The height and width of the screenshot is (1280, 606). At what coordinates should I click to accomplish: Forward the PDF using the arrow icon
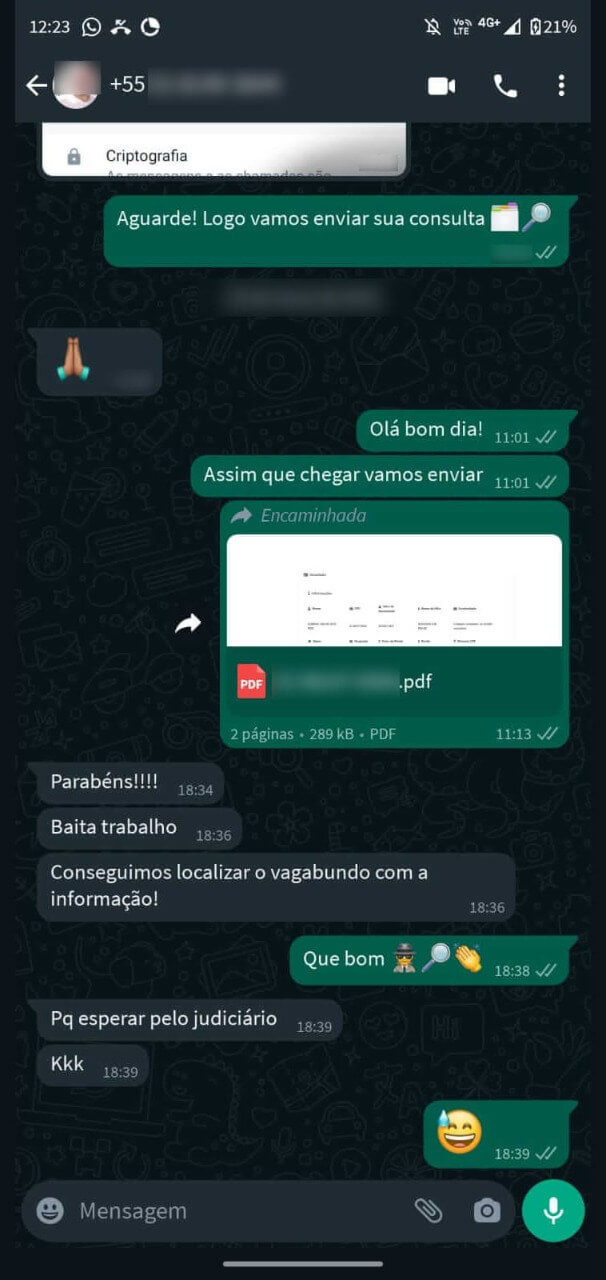tap(188, 624)
